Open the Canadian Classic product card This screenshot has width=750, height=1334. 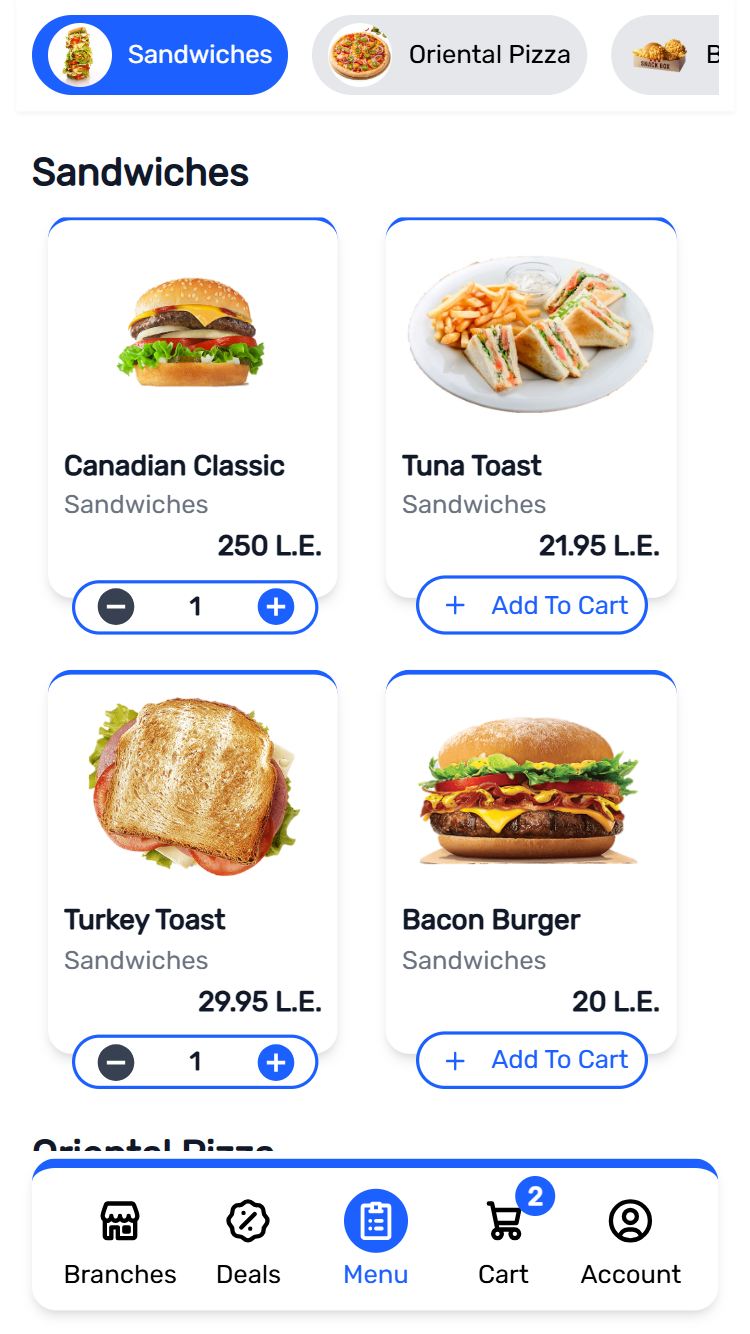click(192, 400)
